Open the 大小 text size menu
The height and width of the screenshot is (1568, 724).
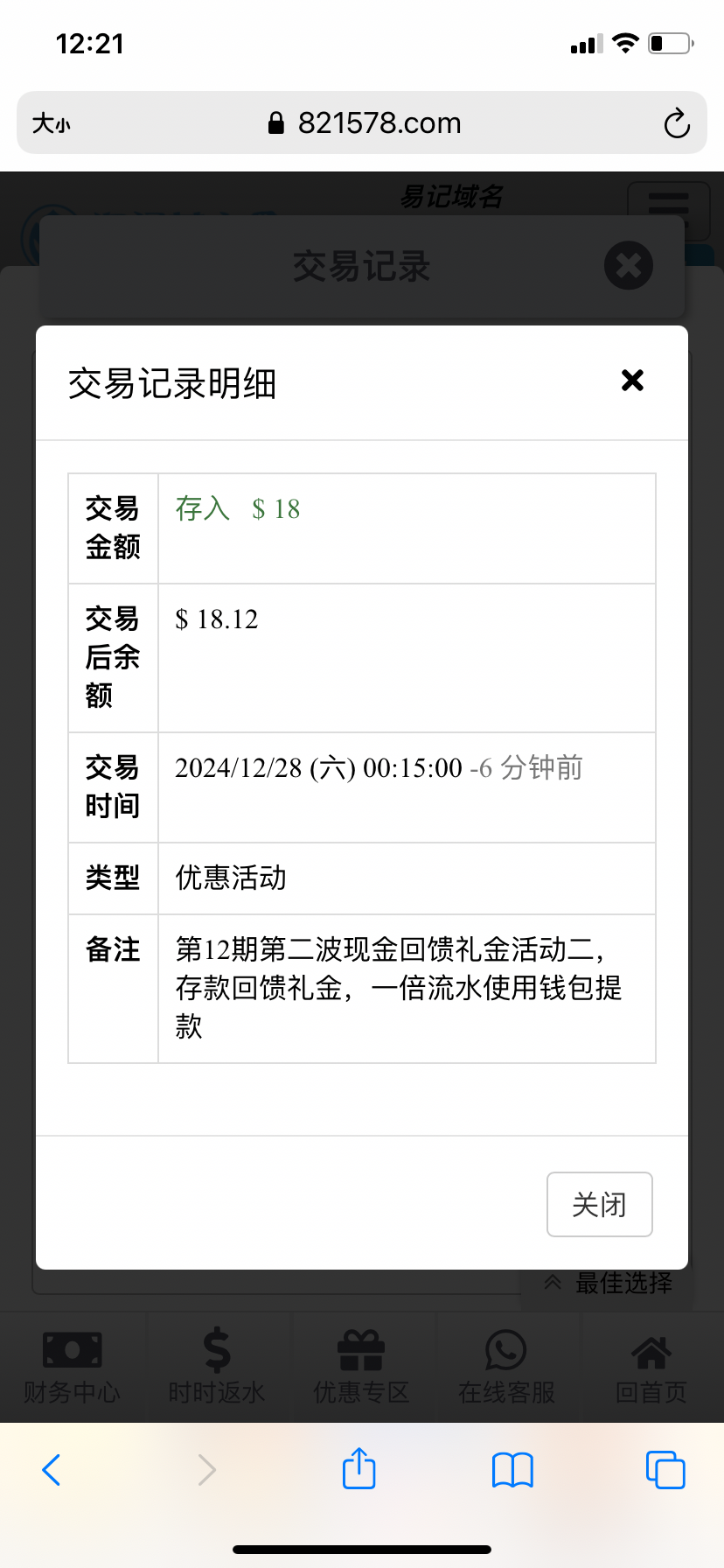(x=52, y=123)
